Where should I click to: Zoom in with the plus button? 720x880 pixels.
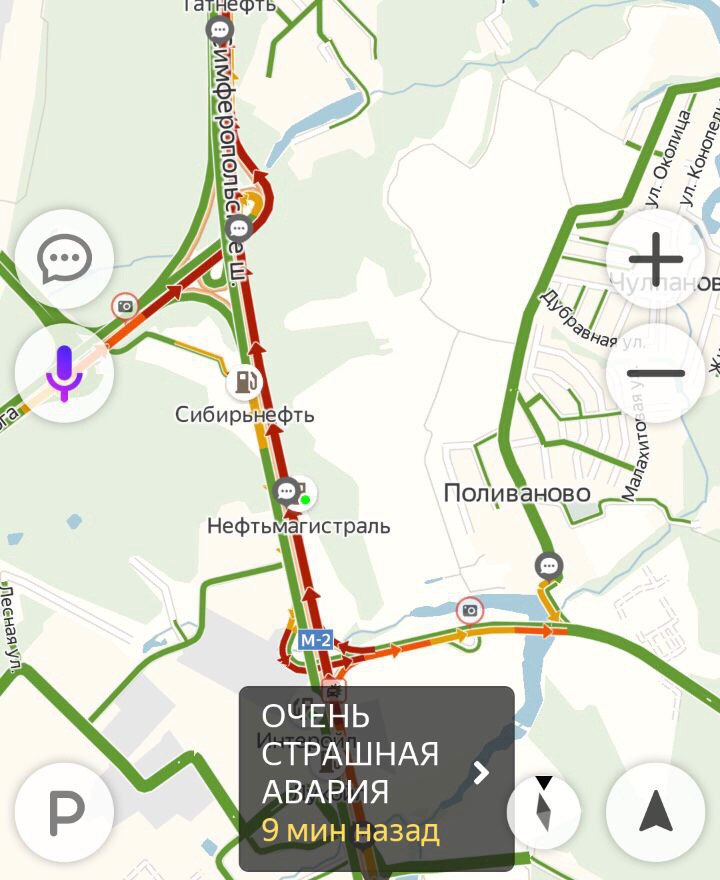click(656, 260)
